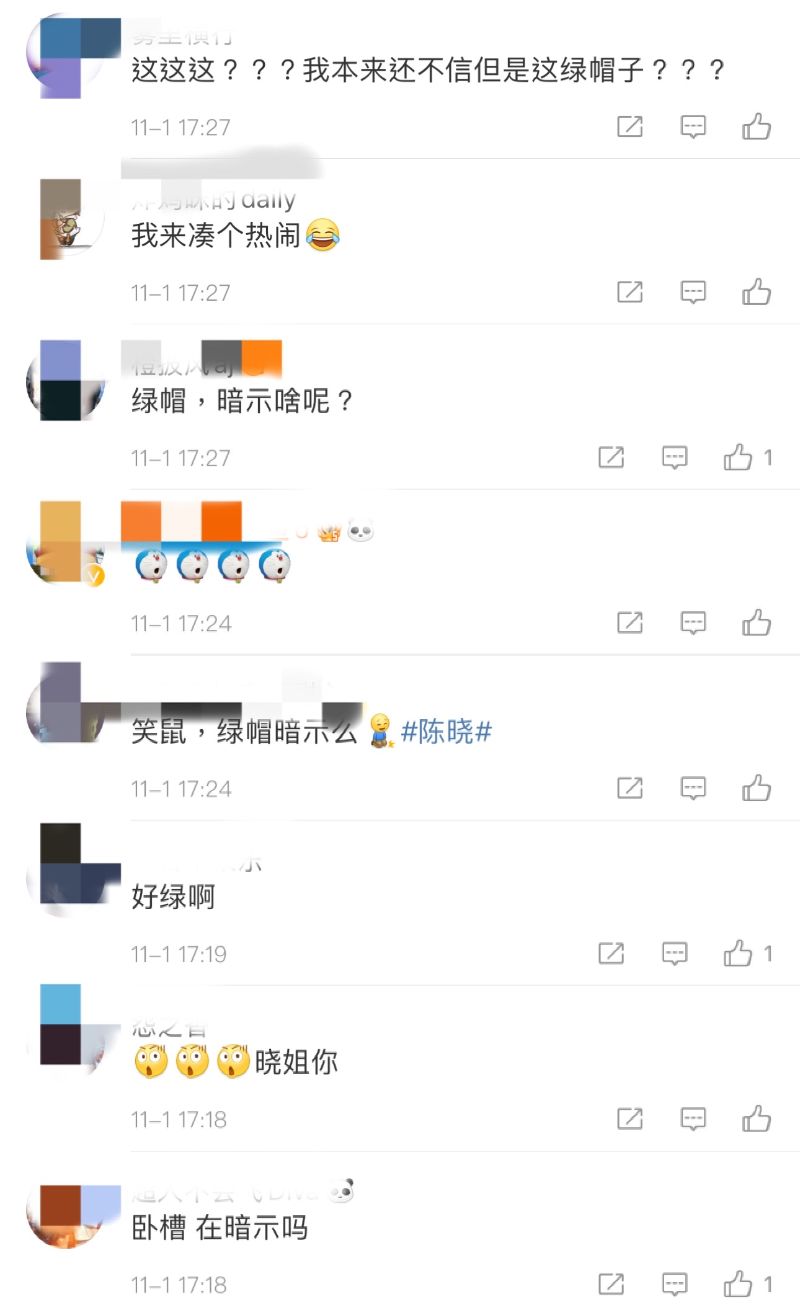Reply to the comment "好绿啊"
The height and width of the screenshot is (1307, 800).
tap(675, 954)
